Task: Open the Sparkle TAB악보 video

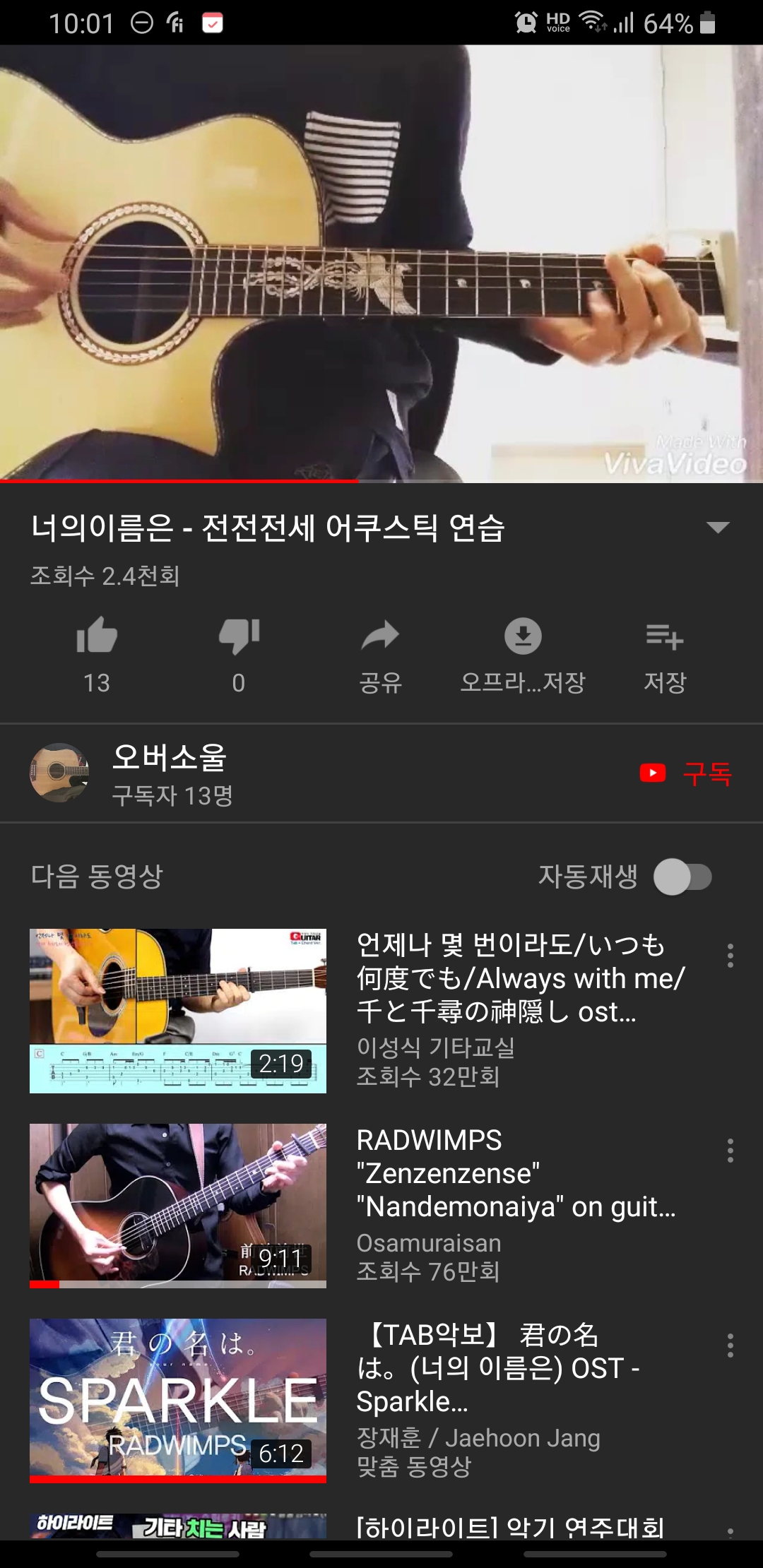Action: coord(178,1401)
